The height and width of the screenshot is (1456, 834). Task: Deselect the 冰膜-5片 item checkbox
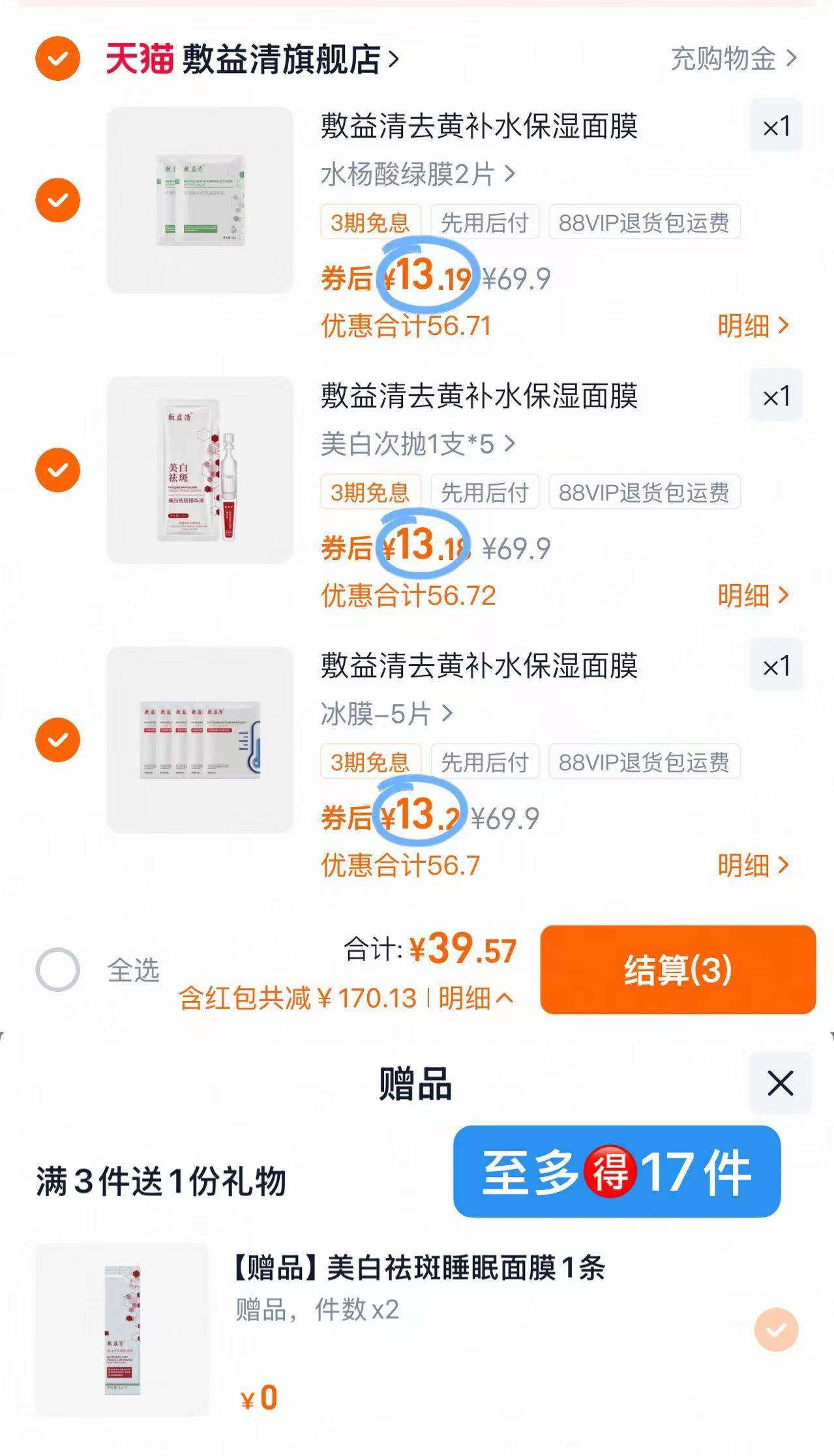tap(59, 740)
